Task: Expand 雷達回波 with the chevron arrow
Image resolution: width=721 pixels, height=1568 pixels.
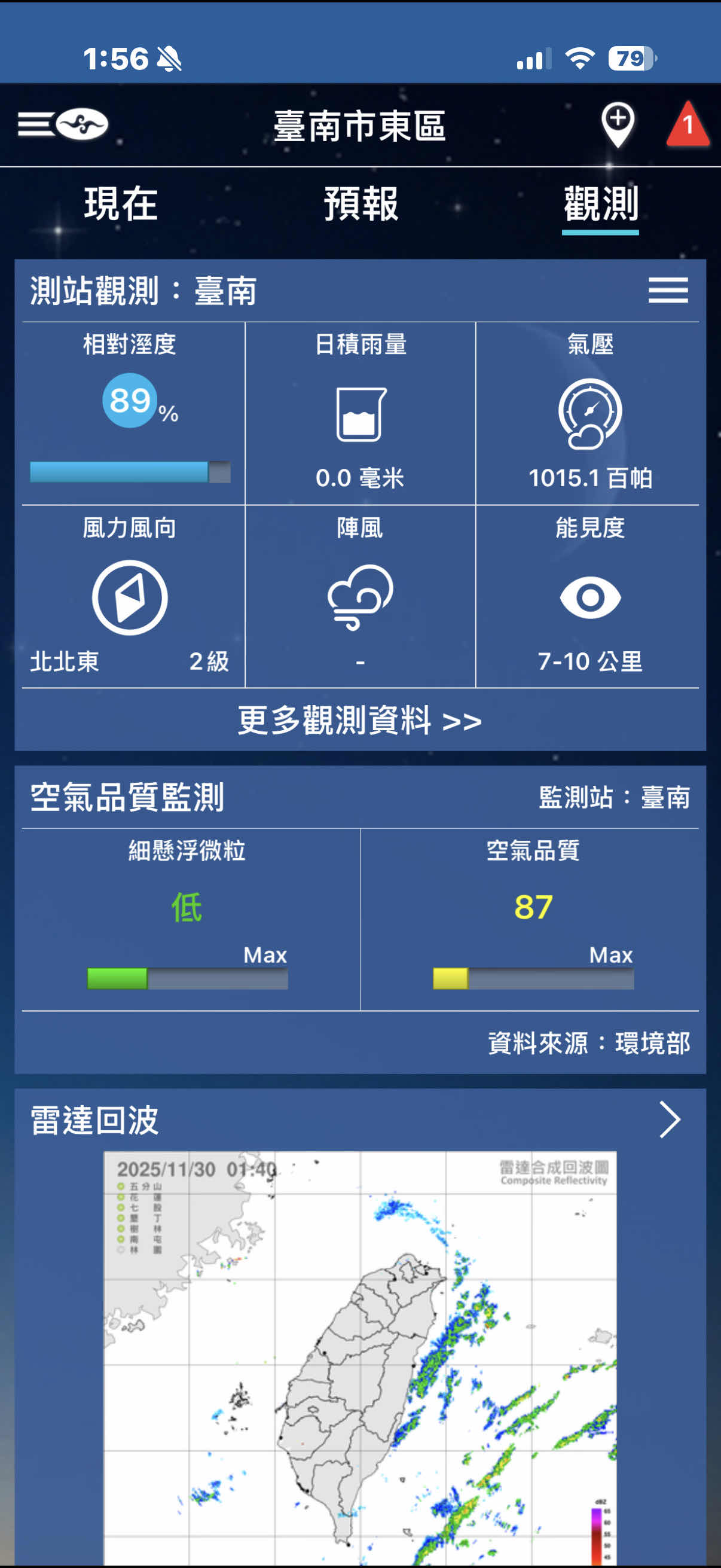Action: click(669, 1119)
